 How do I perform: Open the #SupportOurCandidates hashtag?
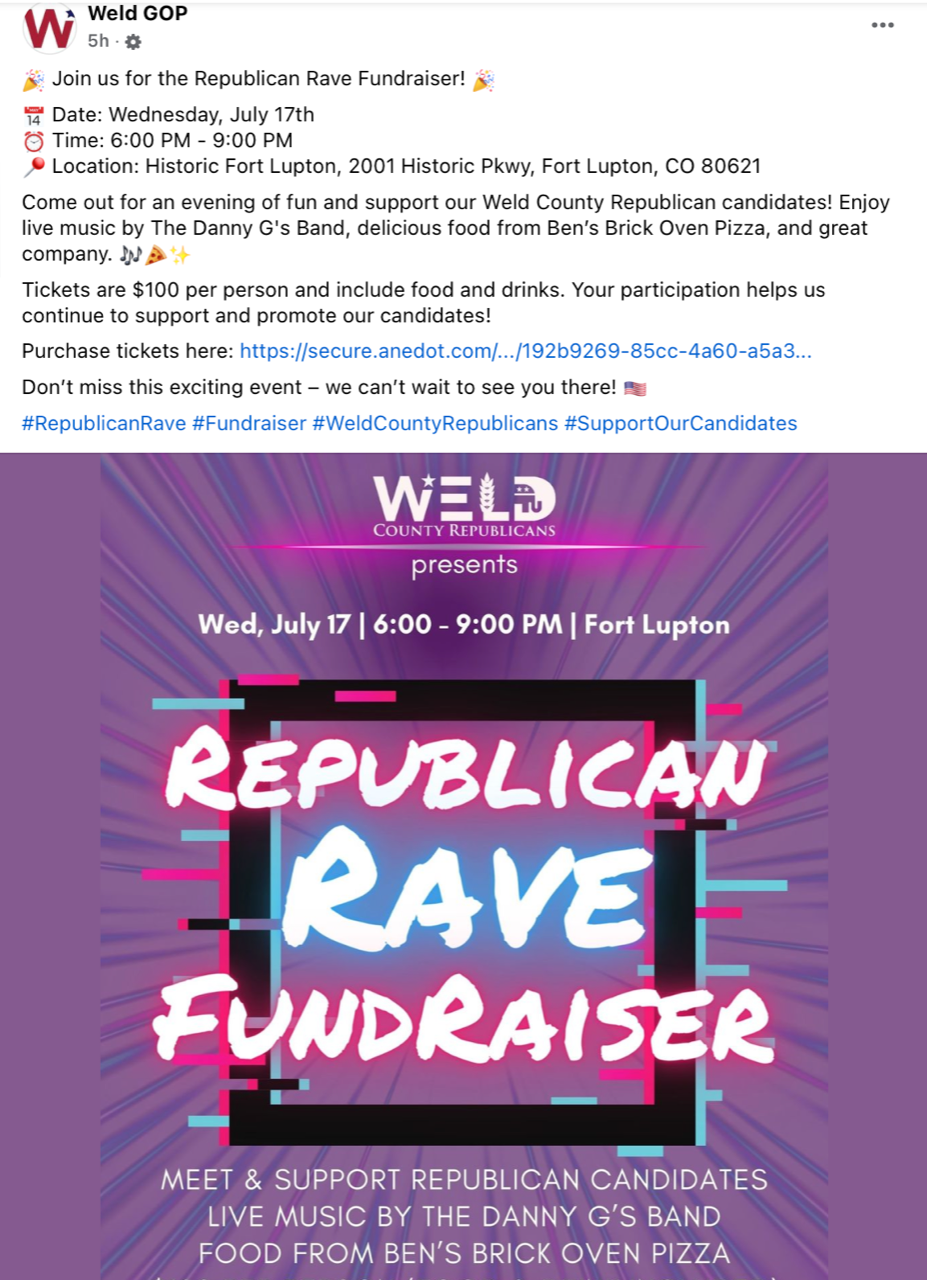[680, 423]
